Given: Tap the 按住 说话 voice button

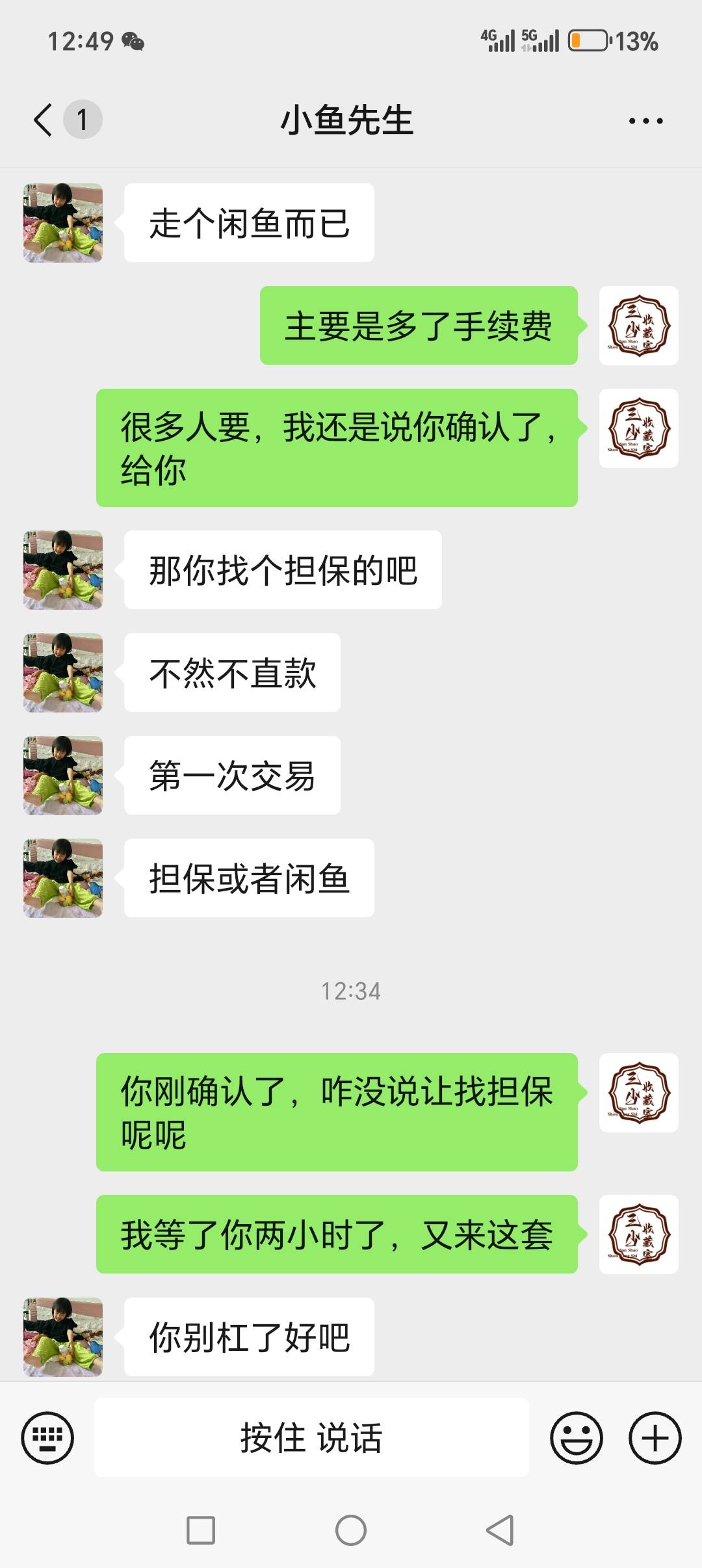Looking at the screenshot, I should (311, 1437).
